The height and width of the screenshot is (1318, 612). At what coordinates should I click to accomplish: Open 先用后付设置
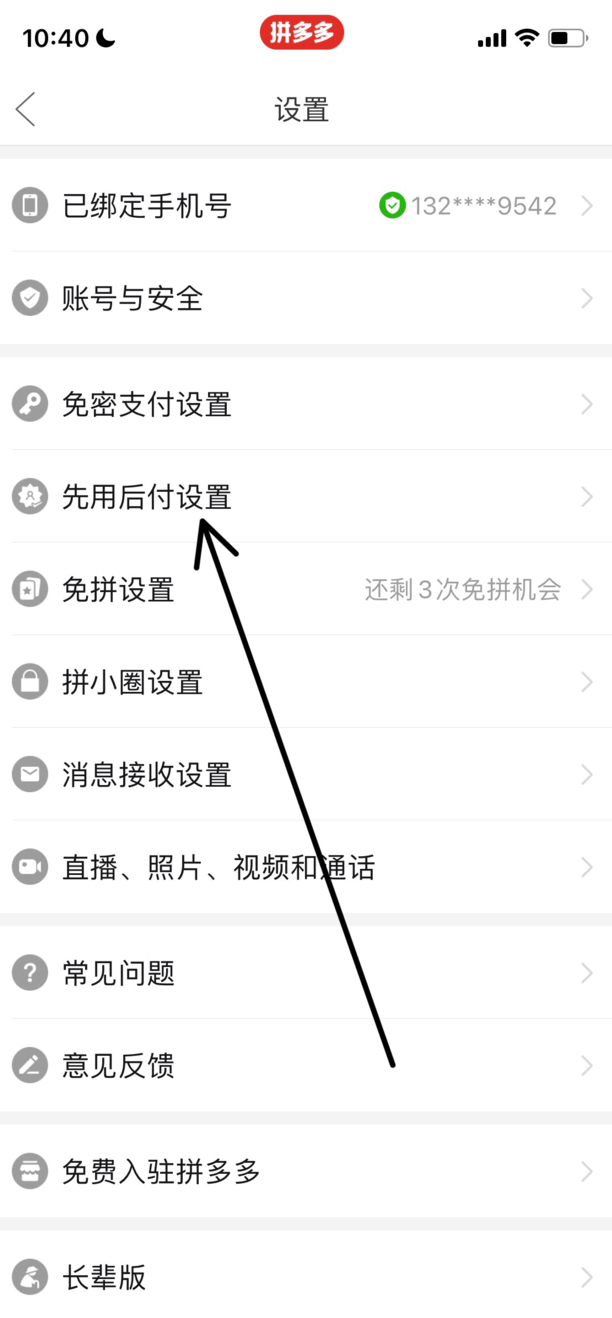306,496
